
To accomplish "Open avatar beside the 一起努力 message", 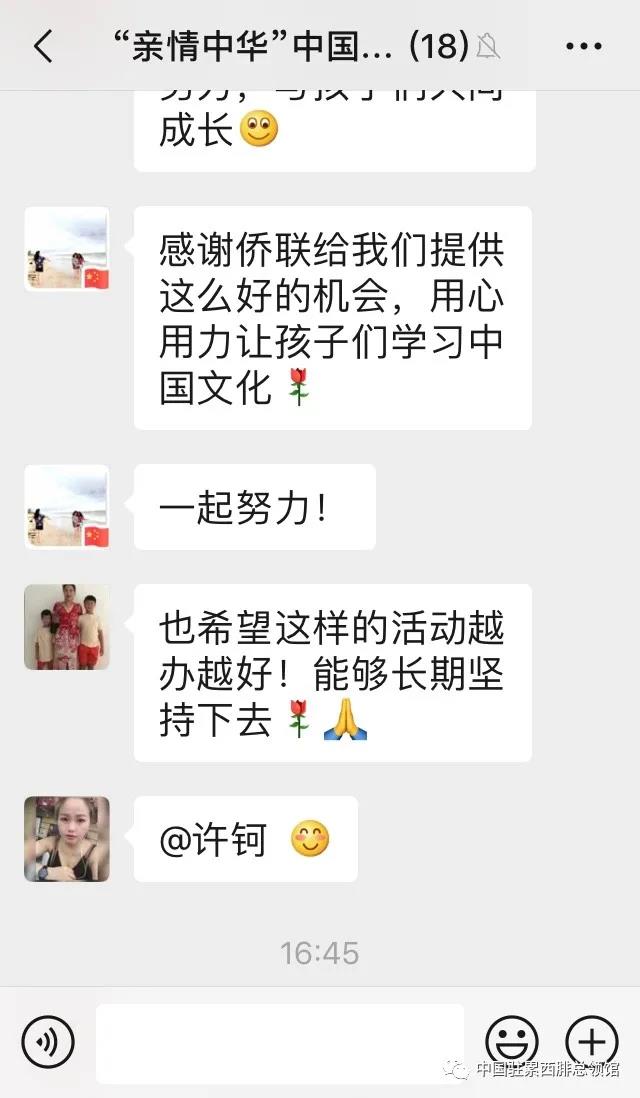I will 67,507.
